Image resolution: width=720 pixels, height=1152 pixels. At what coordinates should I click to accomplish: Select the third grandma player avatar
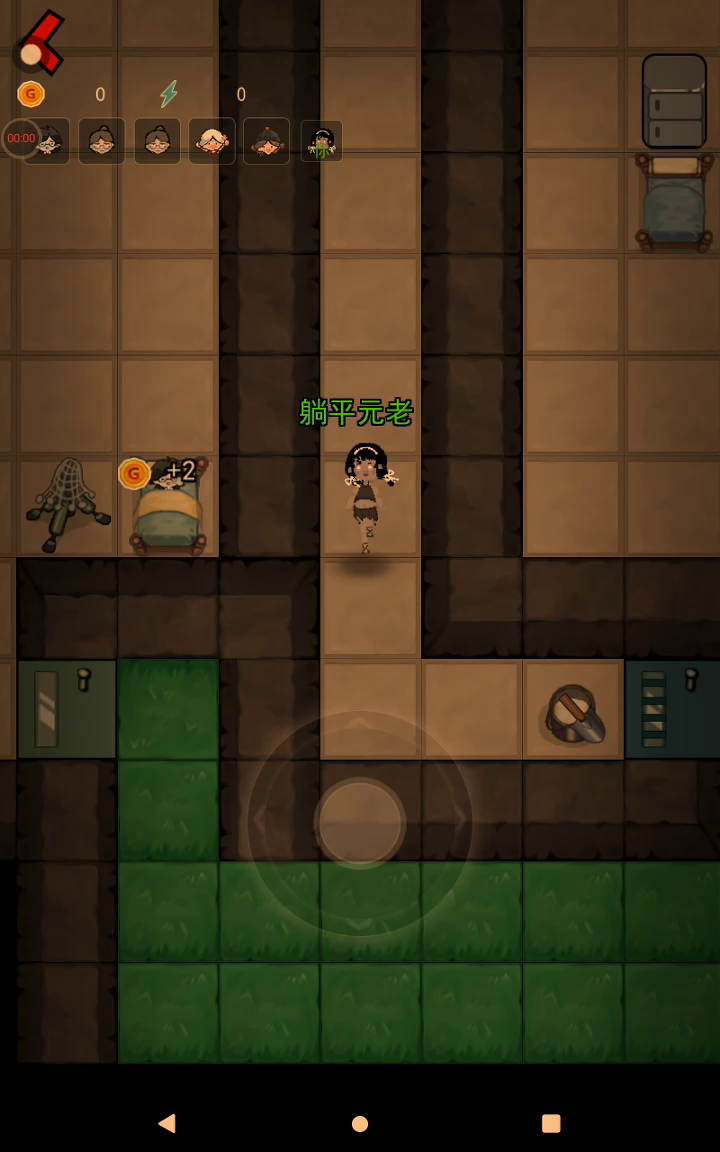(157, 141)
